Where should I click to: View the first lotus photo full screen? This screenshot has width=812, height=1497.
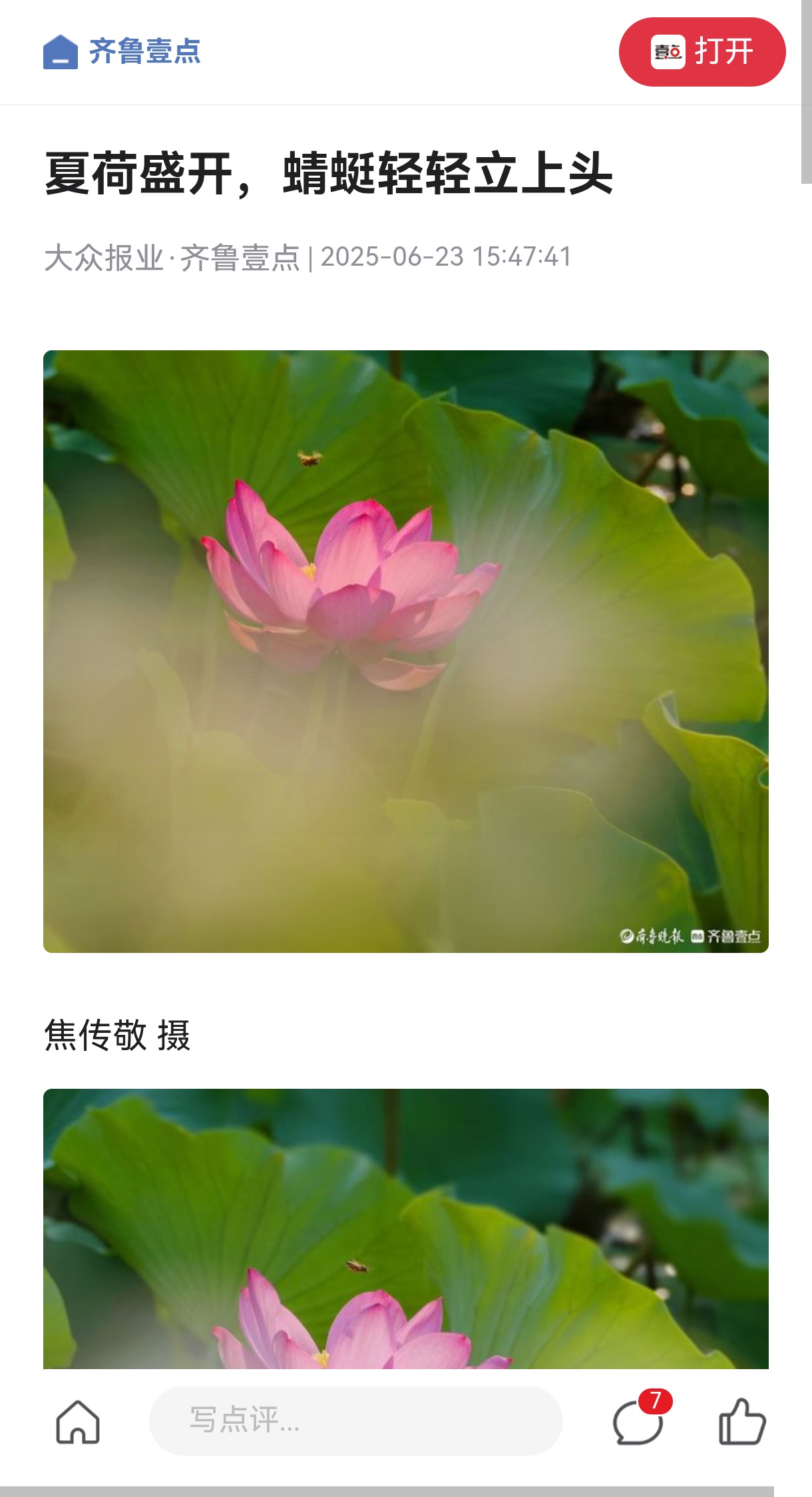pos(405,651)
